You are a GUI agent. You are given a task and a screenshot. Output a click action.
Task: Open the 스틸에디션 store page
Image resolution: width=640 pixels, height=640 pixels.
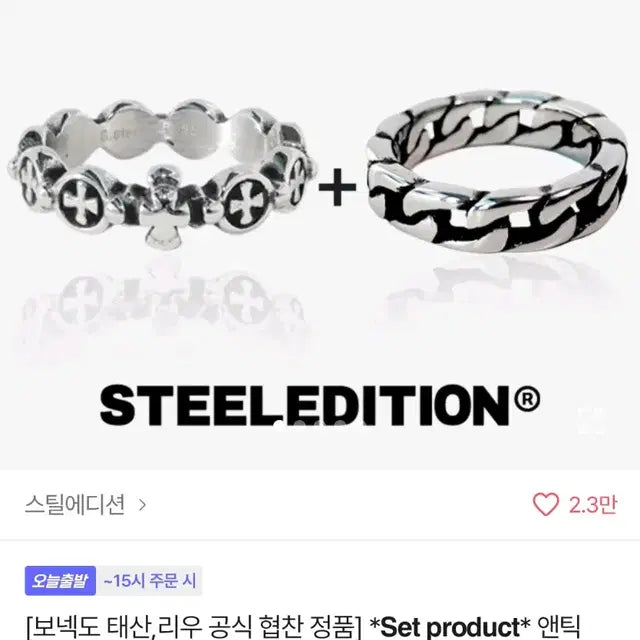tap(84, 505)
